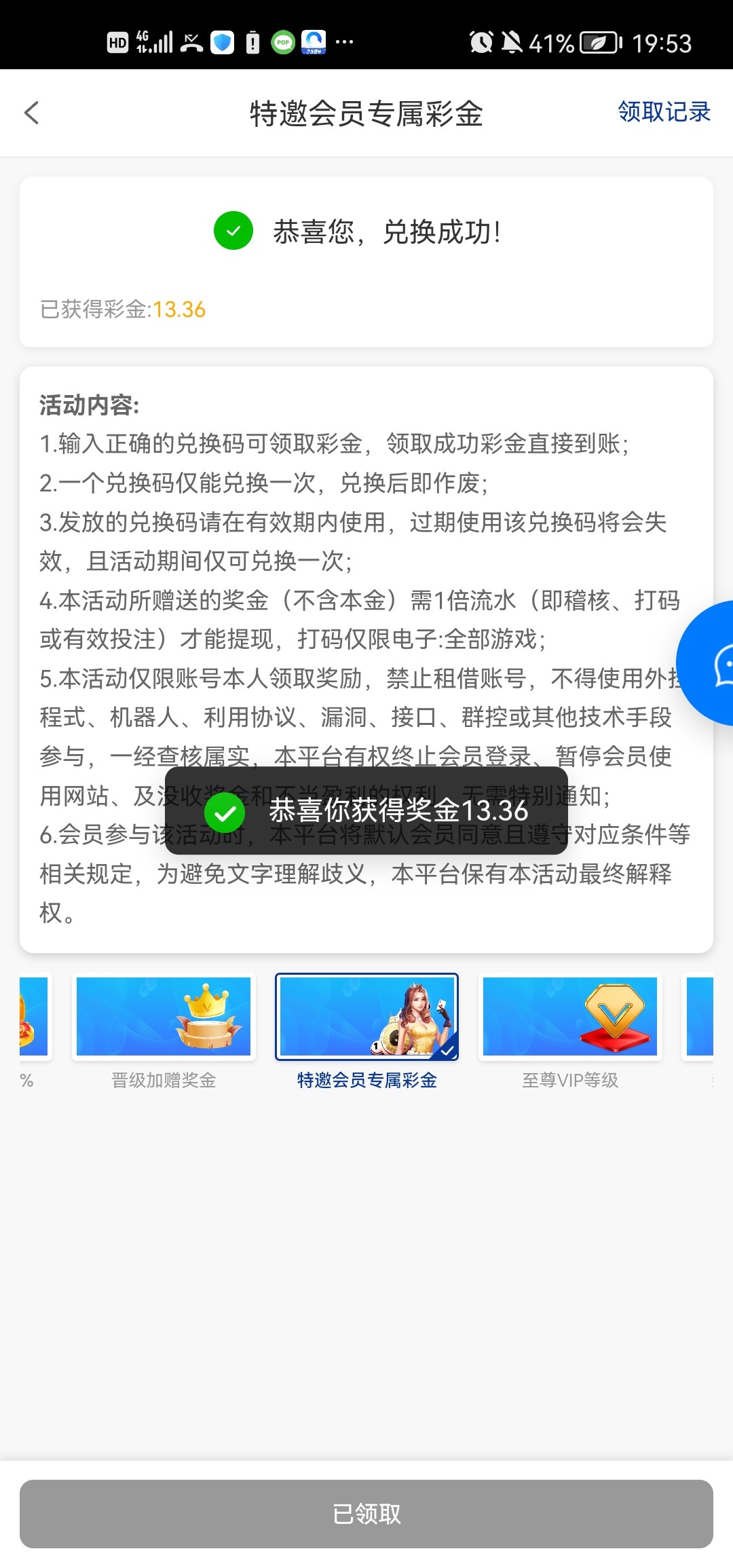Go back using the top-left arrow
This screenshot has height=1568, width=733.
click(32, 113)
